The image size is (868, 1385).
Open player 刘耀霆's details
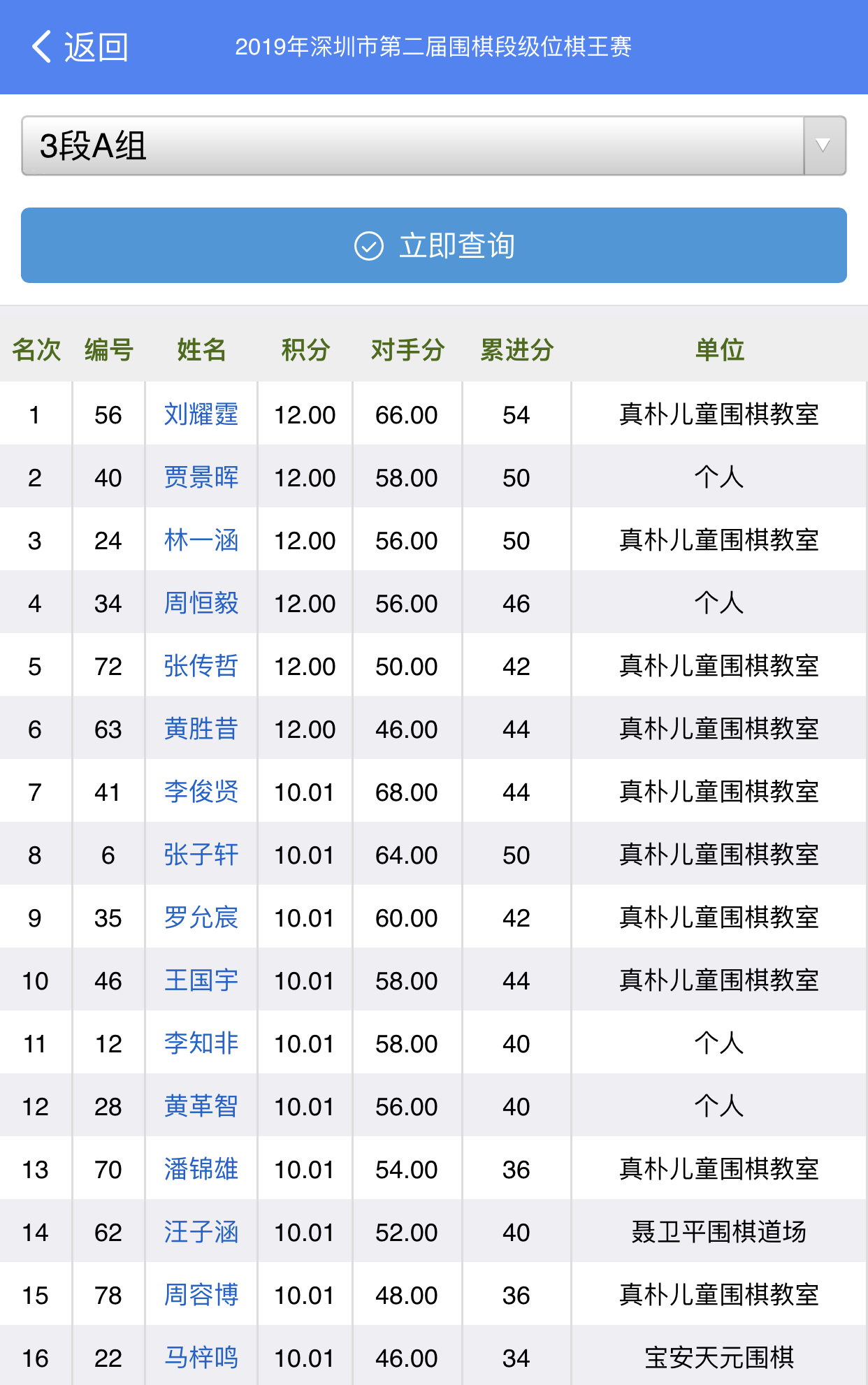tap(201, 414)
